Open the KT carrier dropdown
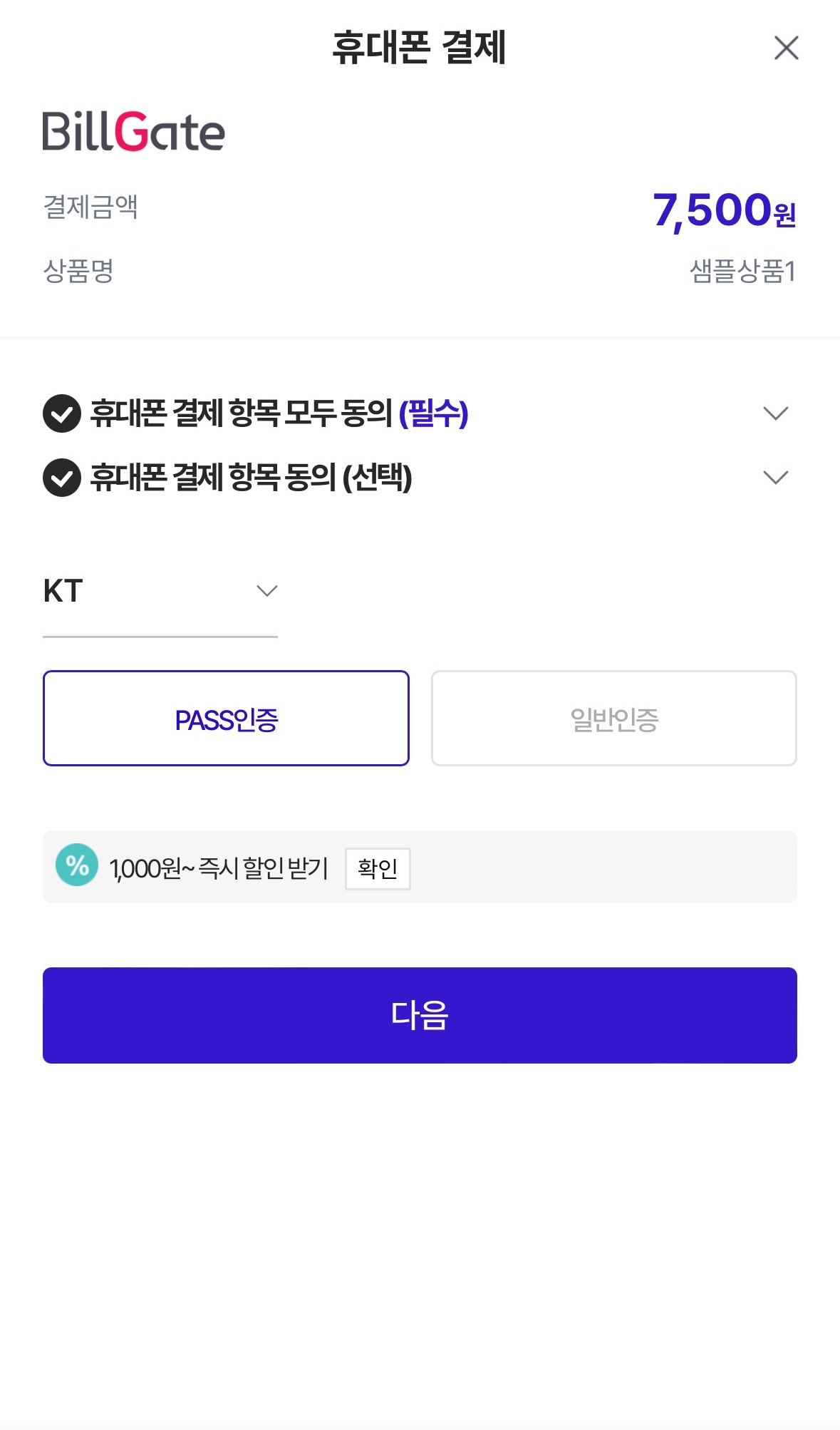 click(160, 592)
